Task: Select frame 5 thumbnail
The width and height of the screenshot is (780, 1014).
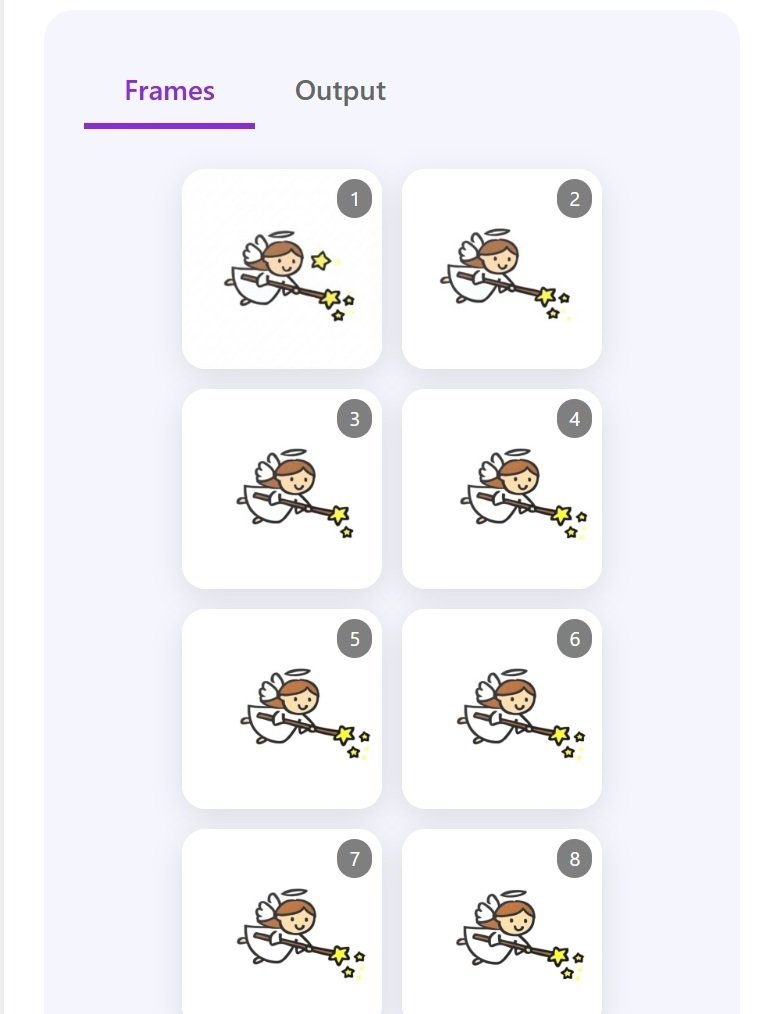Action: coord(282,709)
